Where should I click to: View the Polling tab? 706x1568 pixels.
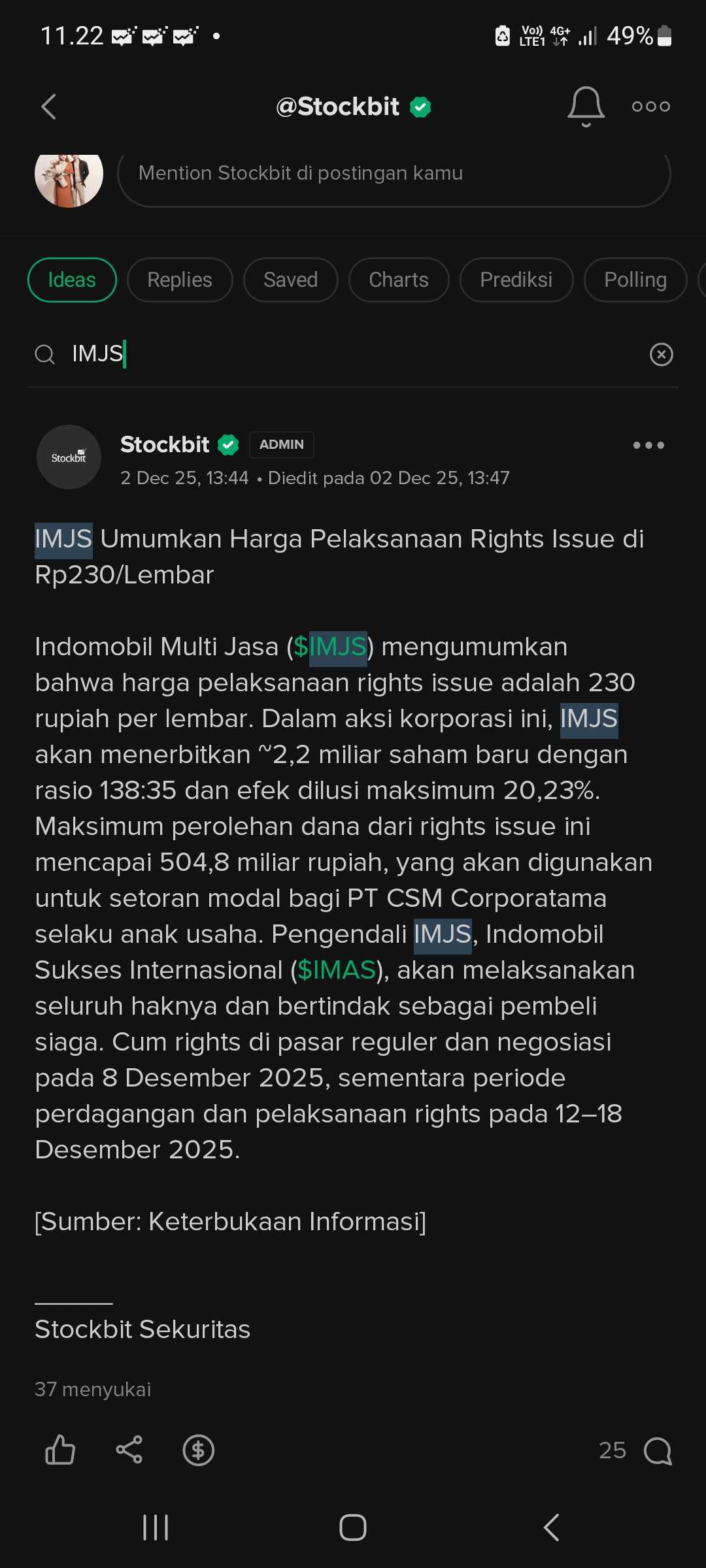point(635,280)
